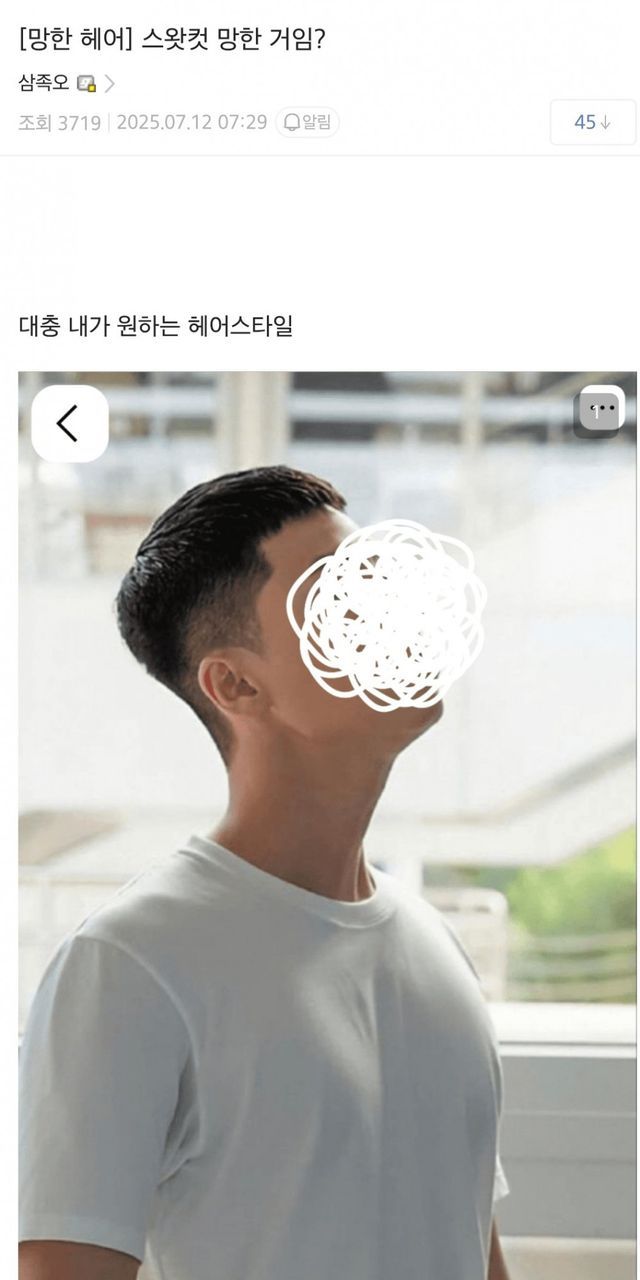Tap the 알림 notification button
The height and width of the screenshot is (1280, 640).
pos(307,122)
